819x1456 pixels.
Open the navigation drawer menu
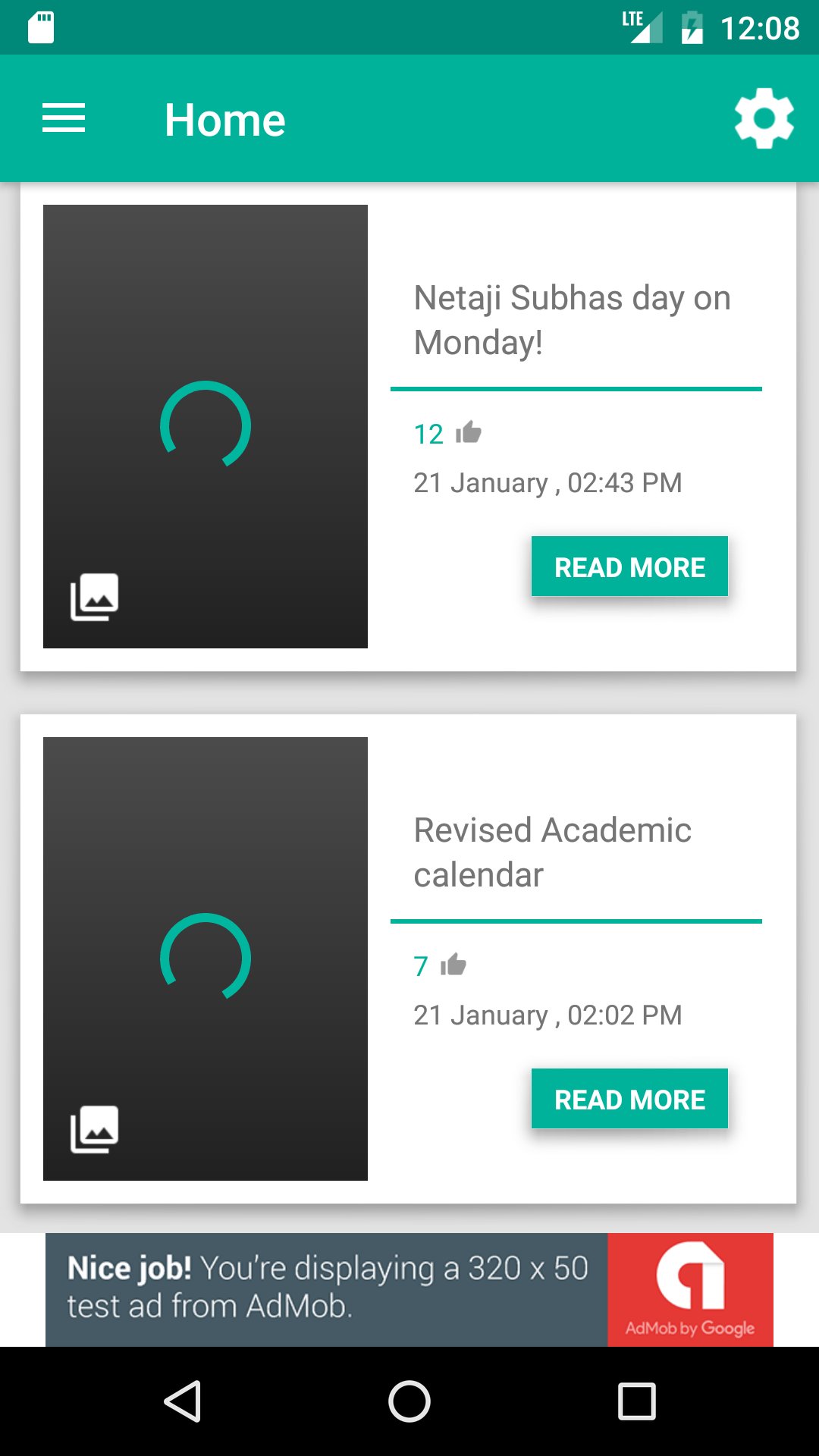pyautogui.click(x=64, y=118)
